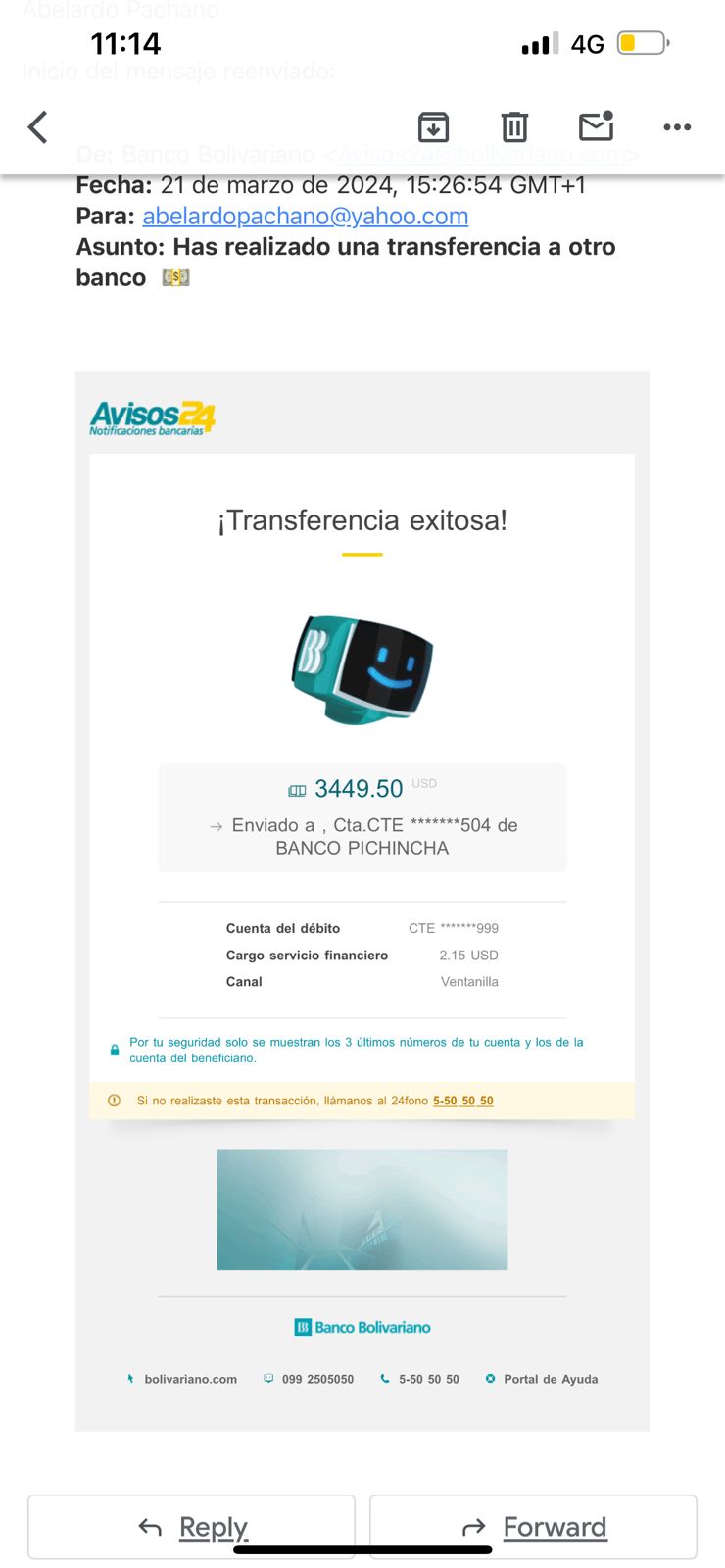Mark this message as unread
Viewport: 725px width, 1568px height.
(596, 126)
